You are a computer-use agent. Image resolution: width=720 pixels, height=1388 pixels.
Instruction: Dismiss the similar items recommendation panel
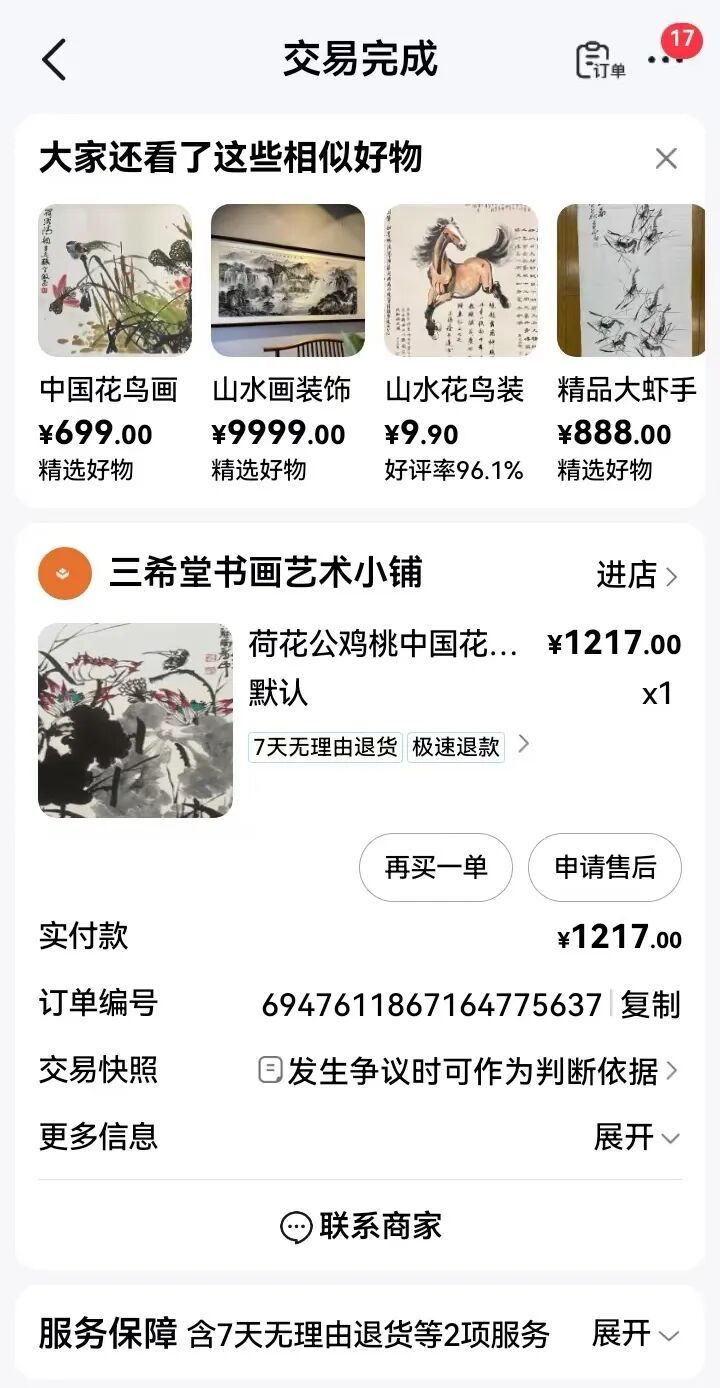[665, 158]
